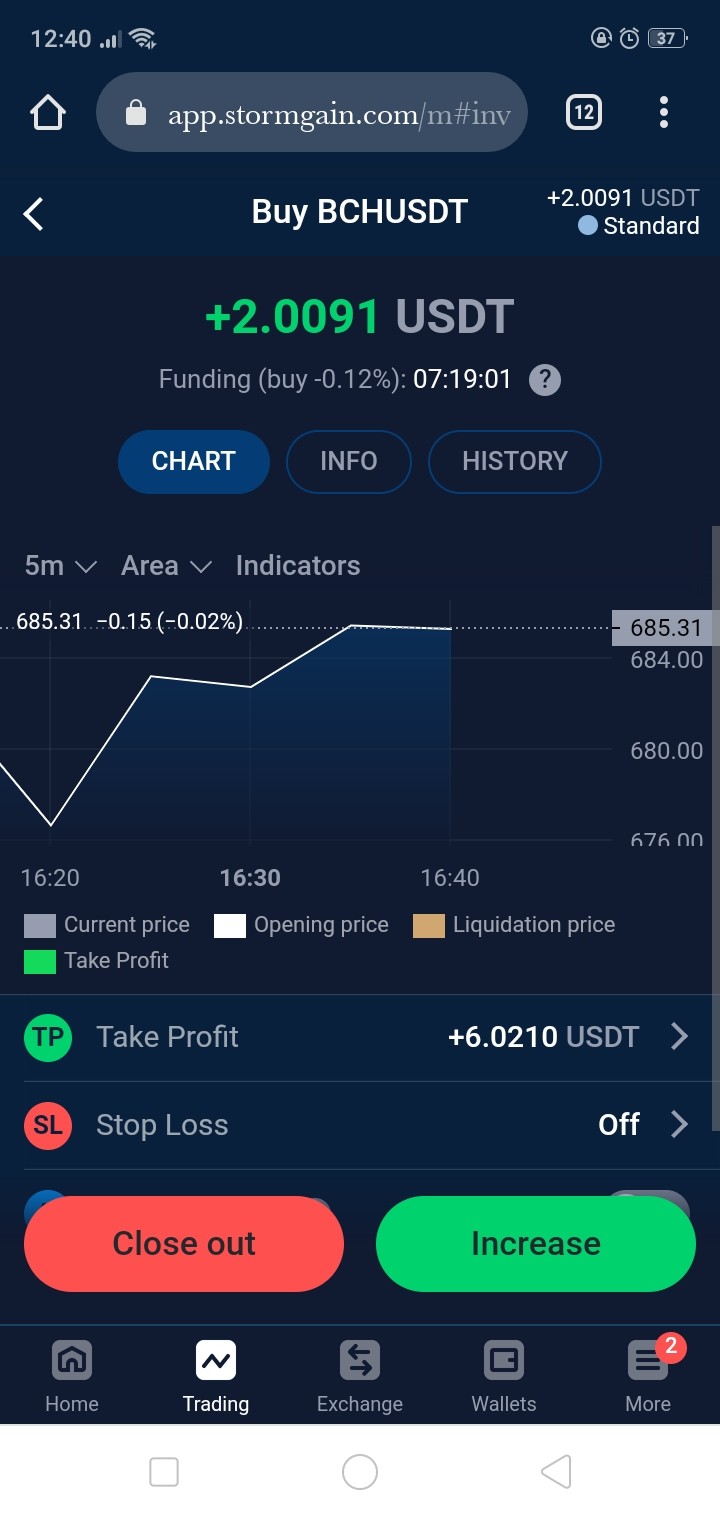Image resolution: width=720 pixels, height=1520 pixels.
Task: Expand the Area chart type dropdown
Action: 166,566
